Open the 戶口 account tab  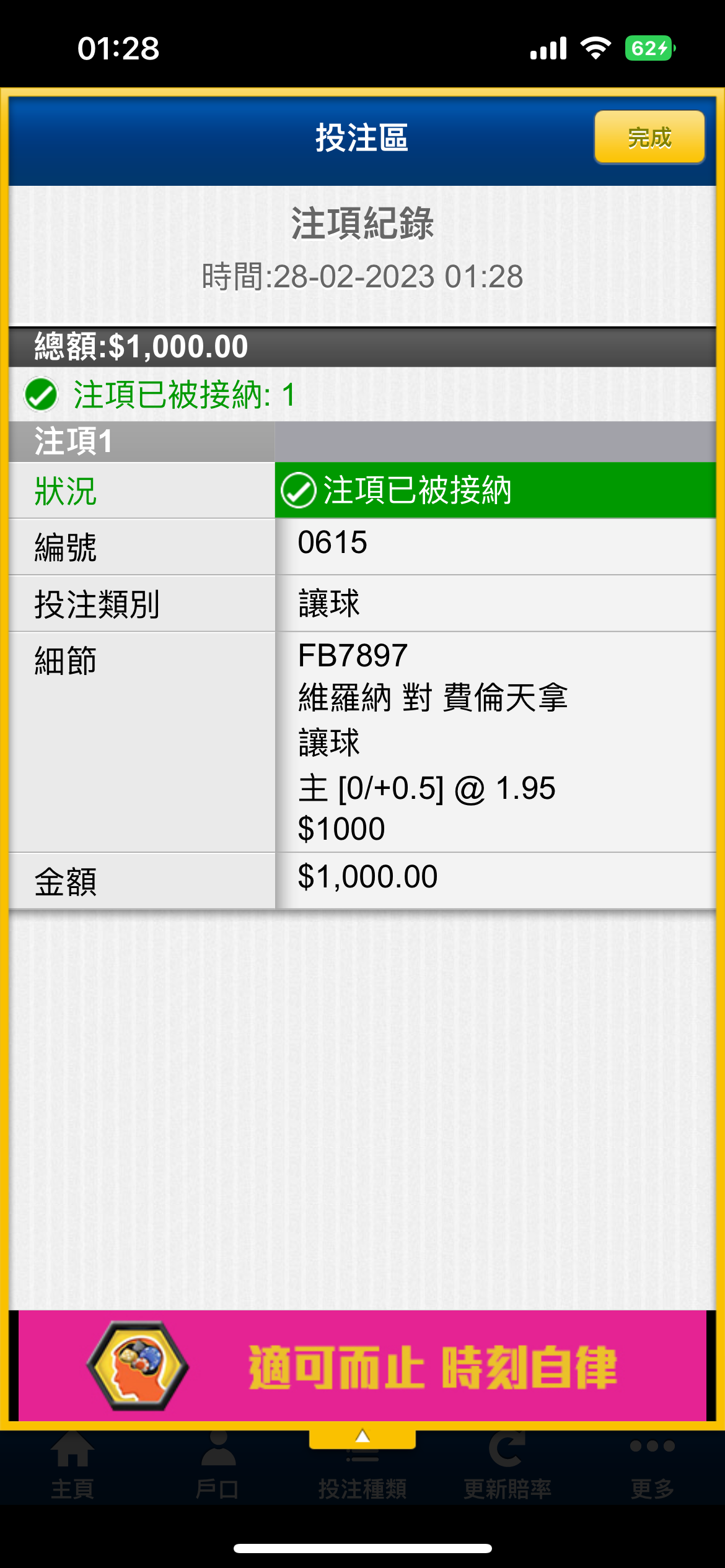pyautogui.click(x=217, y=1468)
